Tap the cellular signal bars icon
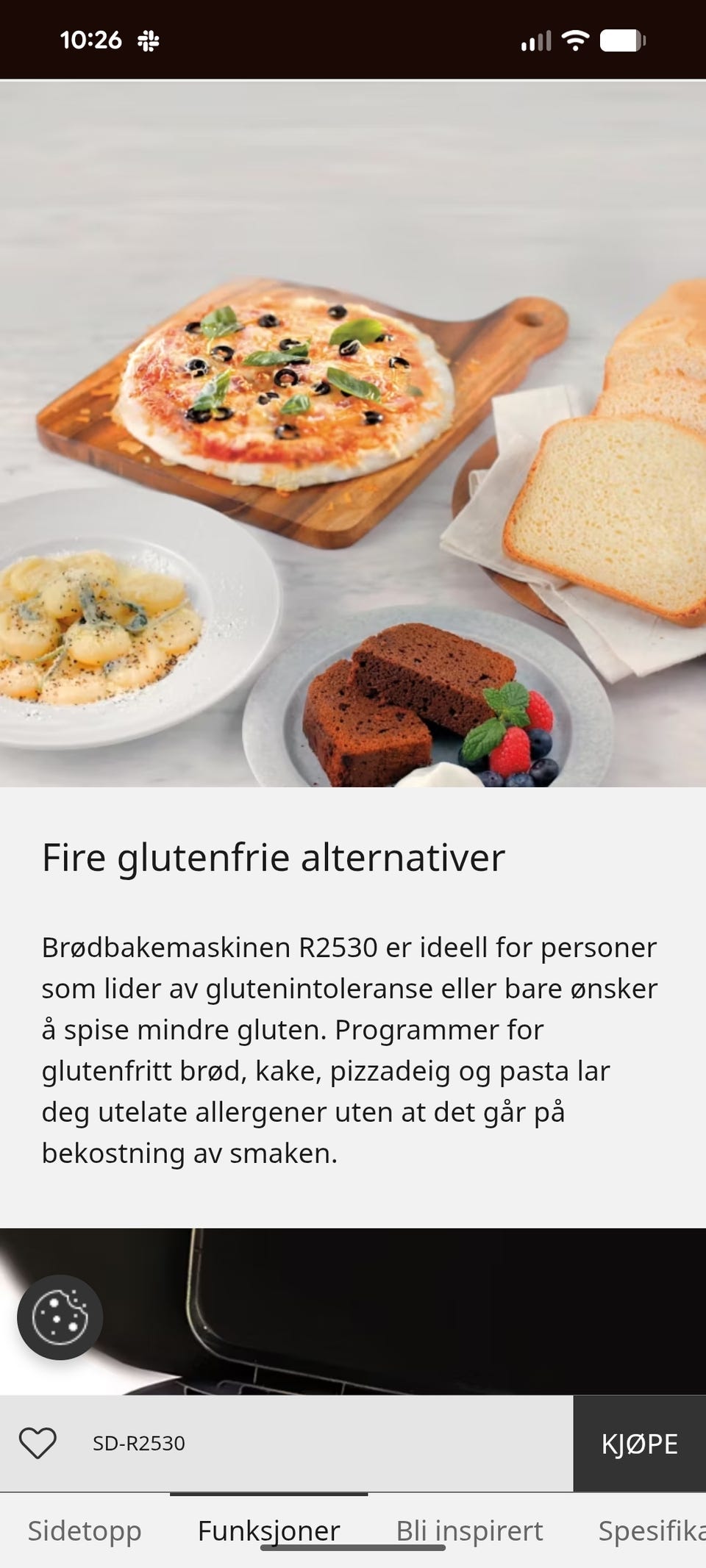706x1568 pixels. (535, 40)
